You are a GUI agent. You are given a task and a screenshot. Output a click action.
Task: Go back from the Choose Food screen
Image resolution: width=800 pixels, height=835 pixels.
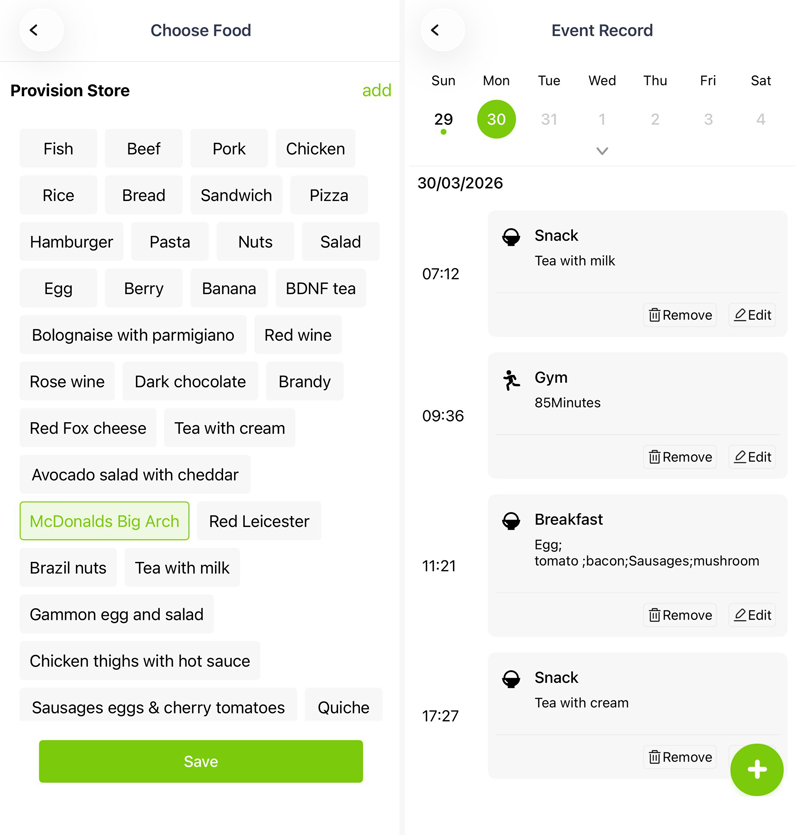35,30
